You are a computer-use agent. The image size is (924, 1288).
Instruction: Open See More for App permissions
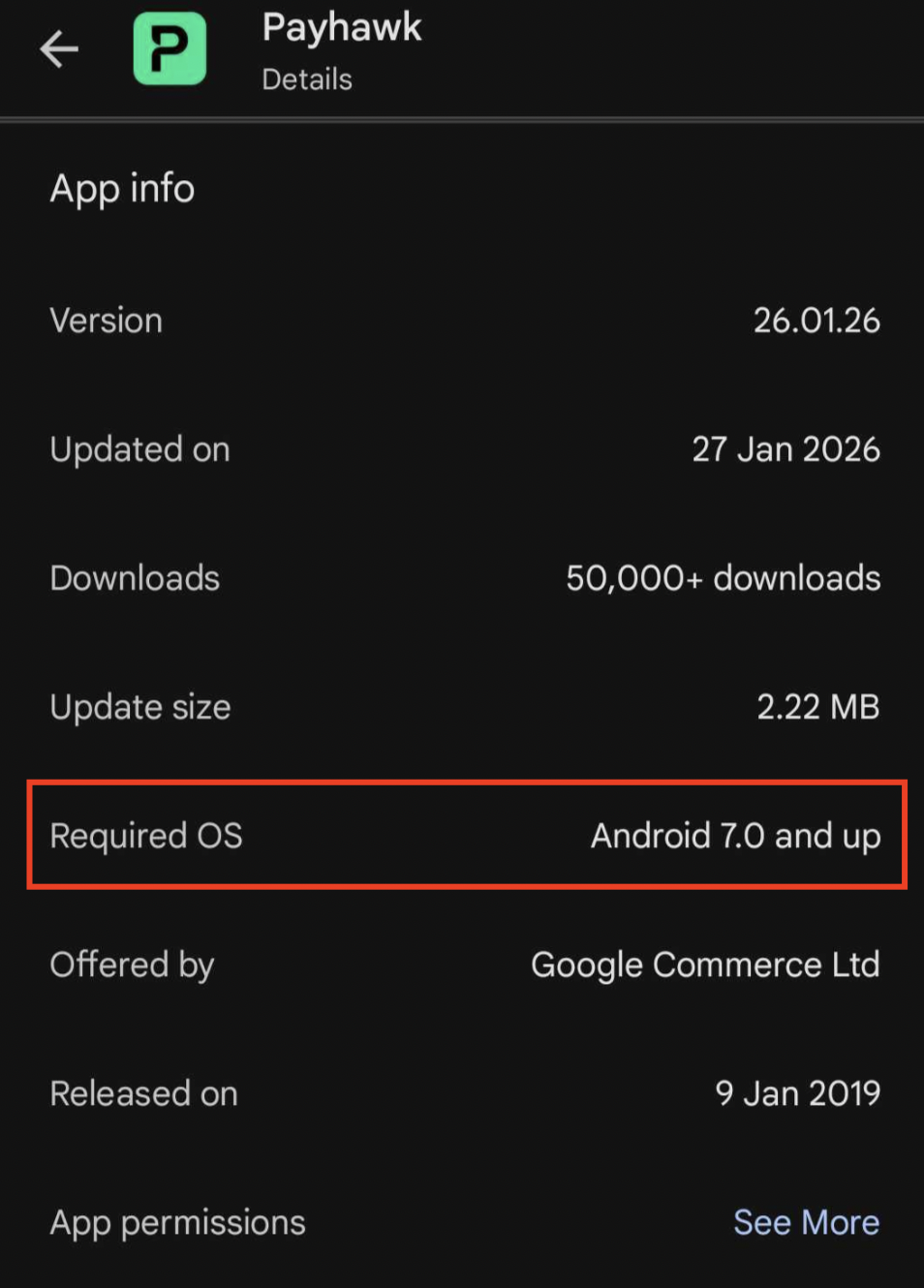point(806,1222)
